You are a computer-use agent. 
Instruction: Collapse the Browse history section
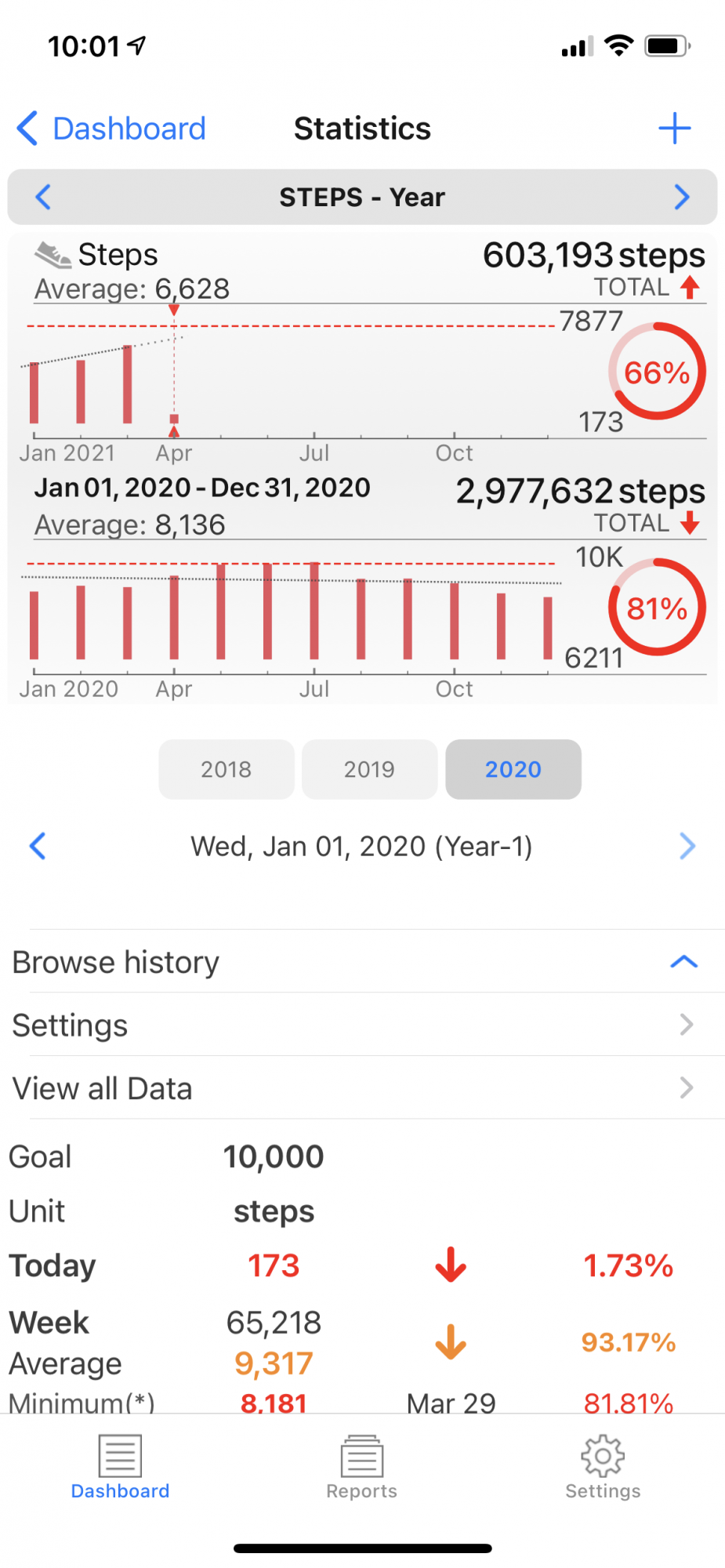coord(683,962)
